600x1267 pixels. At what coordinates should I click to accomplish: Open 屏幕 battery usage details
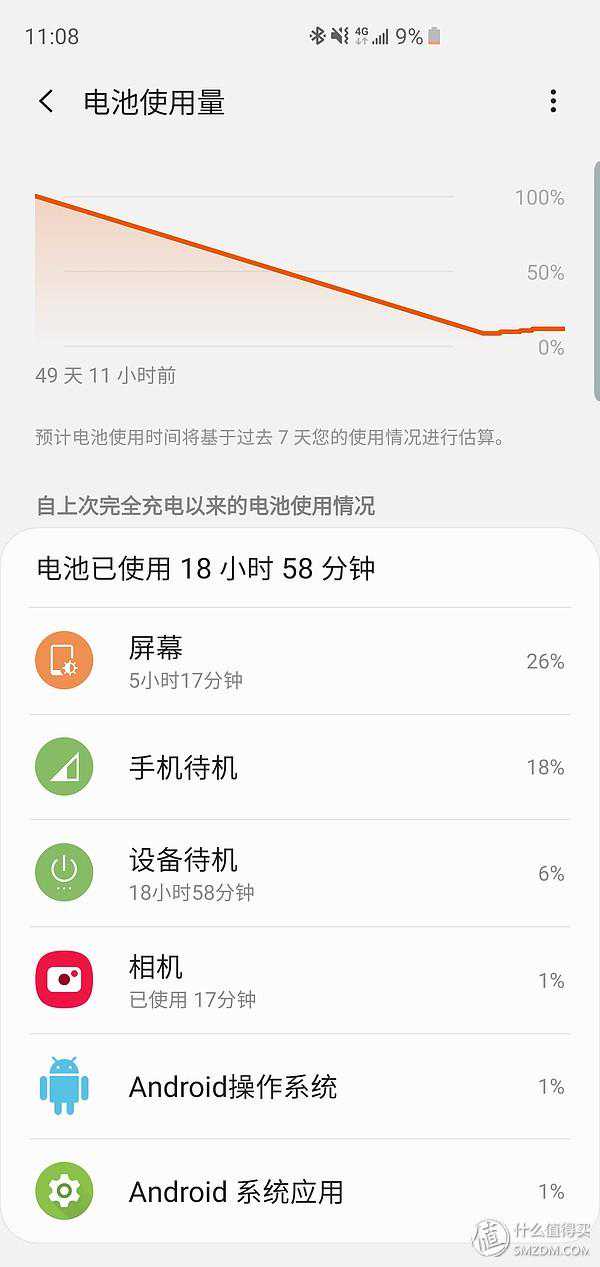[300, 662]
